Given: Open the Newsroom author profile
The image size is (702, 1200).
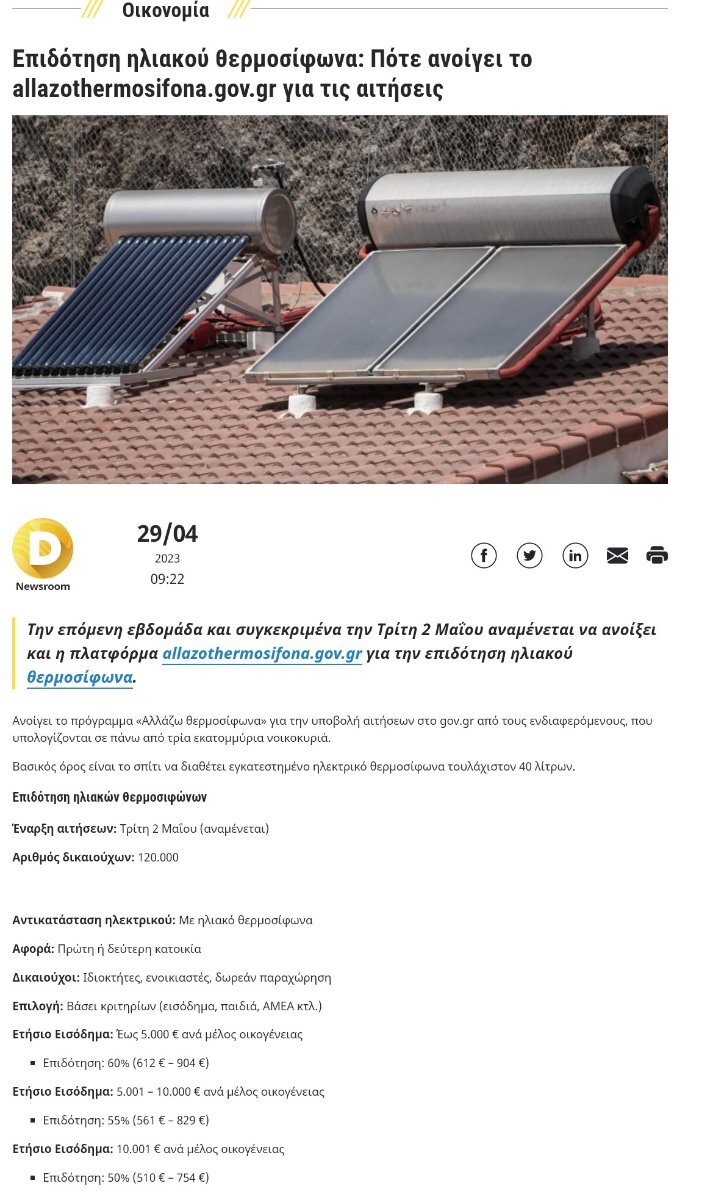Looking at the screenshot, I should click(43, 555).
